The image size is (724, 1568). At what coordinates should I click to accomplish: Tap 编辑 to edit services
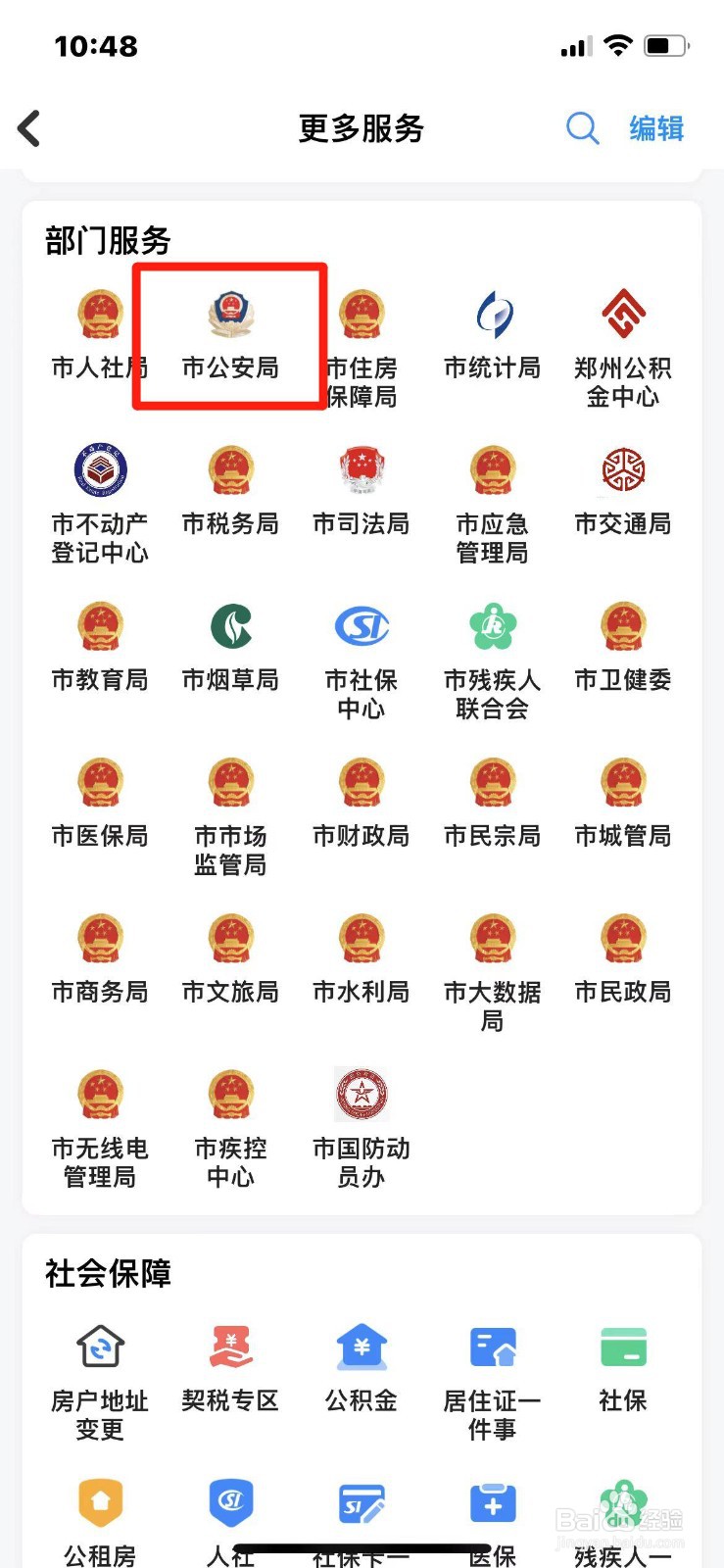coord(656,128)
